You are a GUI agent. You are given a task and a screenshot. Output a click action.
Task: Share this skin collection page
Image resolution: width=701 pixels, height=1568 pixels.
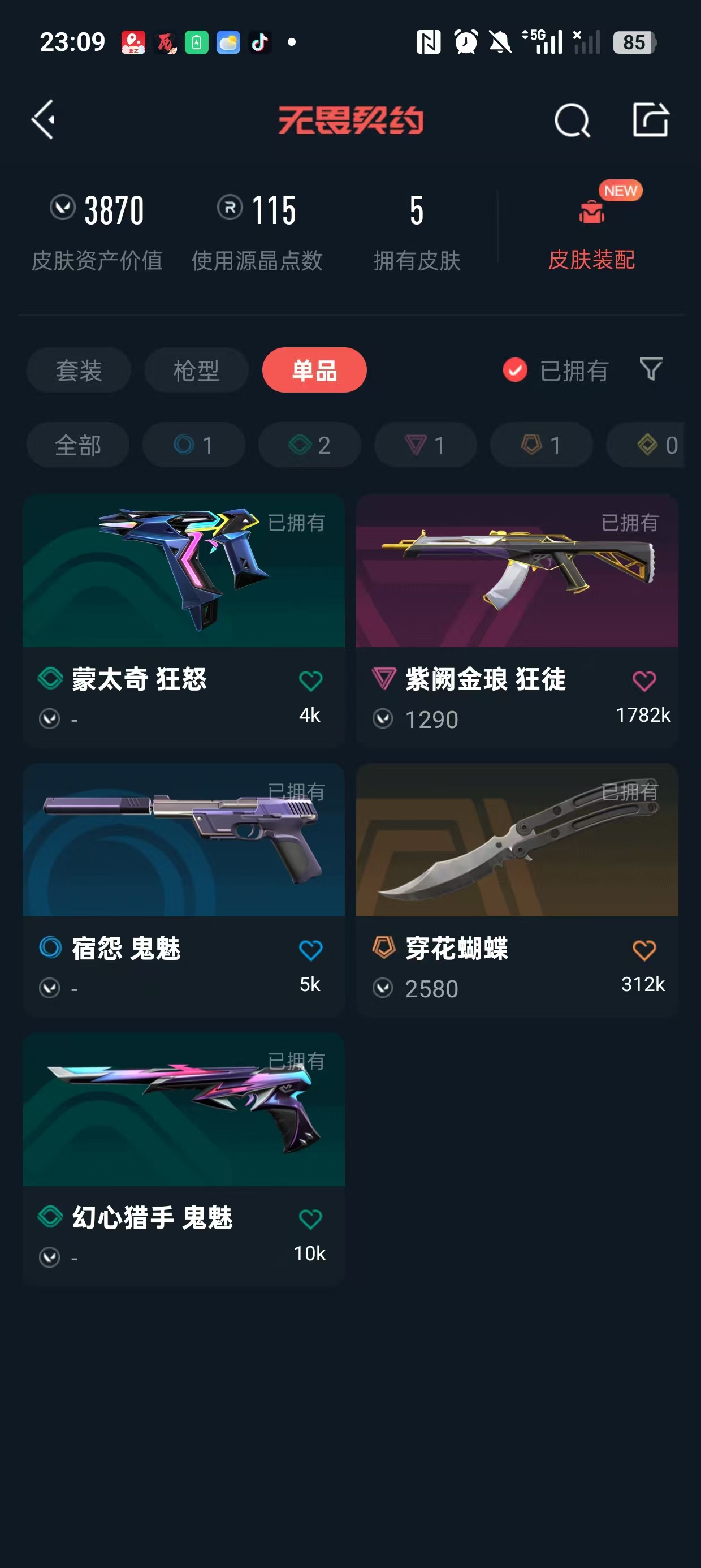click(651, 120)
